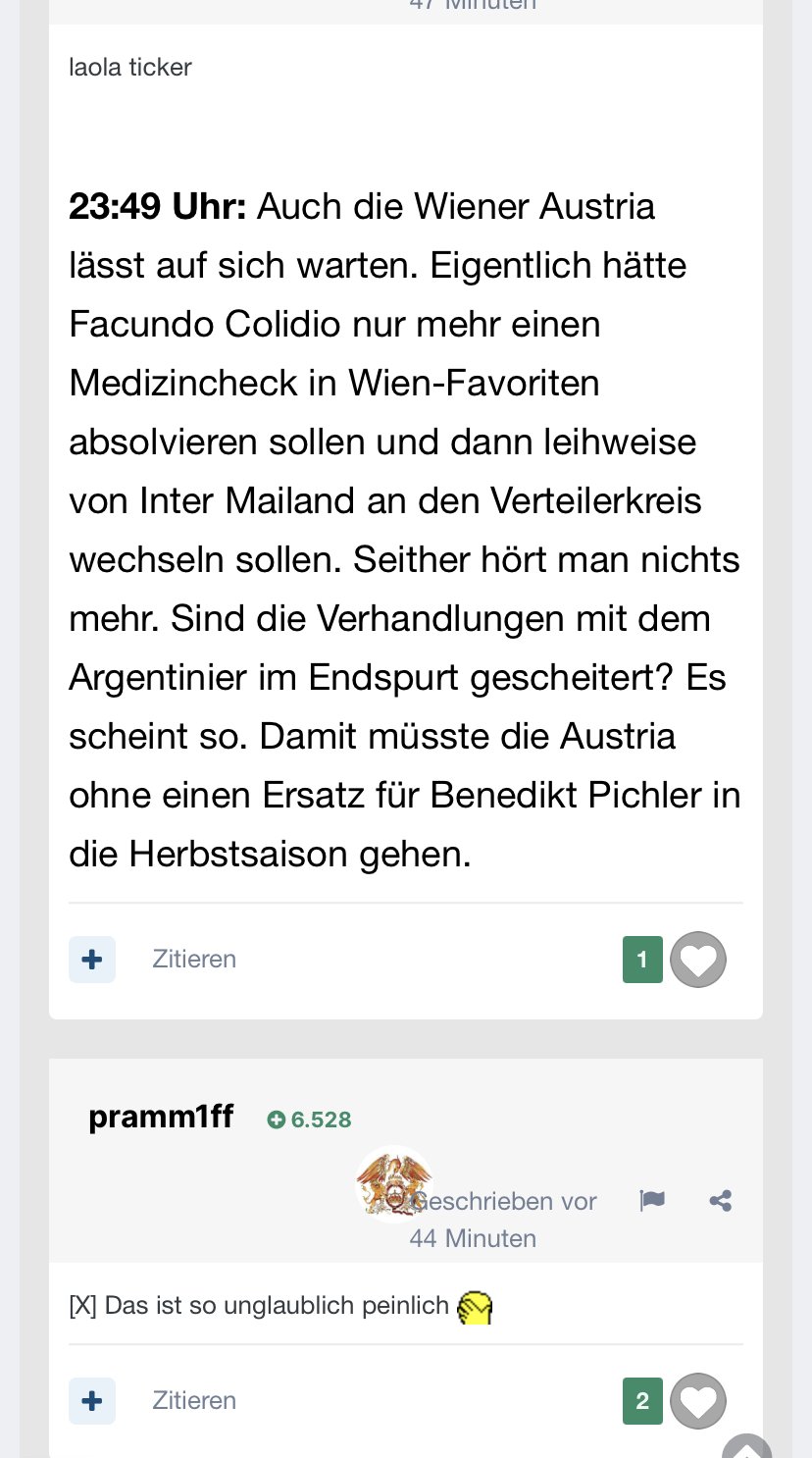This screenshot has width=812, height=1458.
Task: Open the green reaction count 2 badge
Action: pyautogui.click(x=642, y=1401)
